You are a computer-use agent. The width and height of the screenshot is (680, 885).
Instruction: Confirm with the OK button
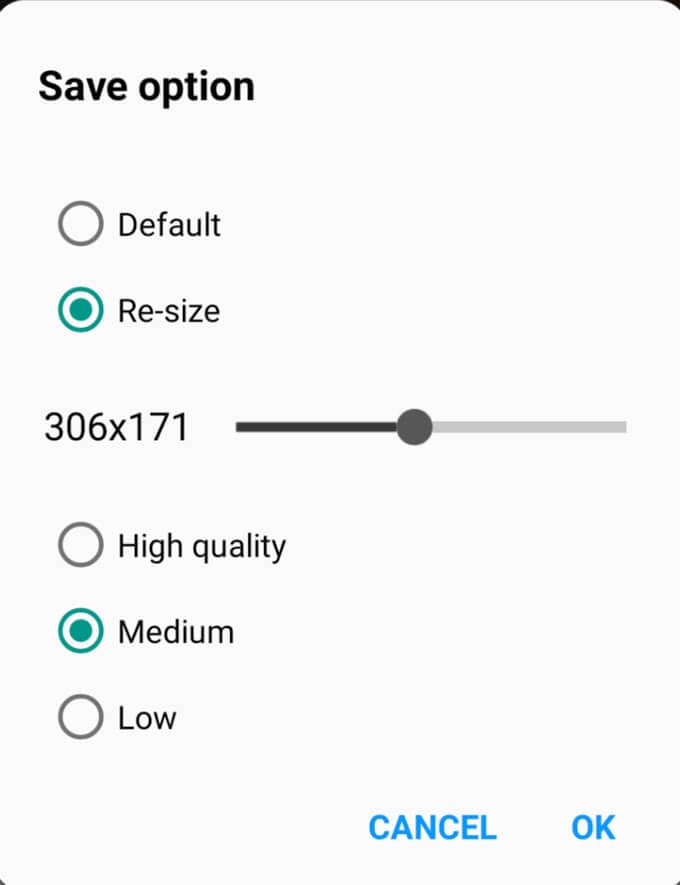point(593,827)
